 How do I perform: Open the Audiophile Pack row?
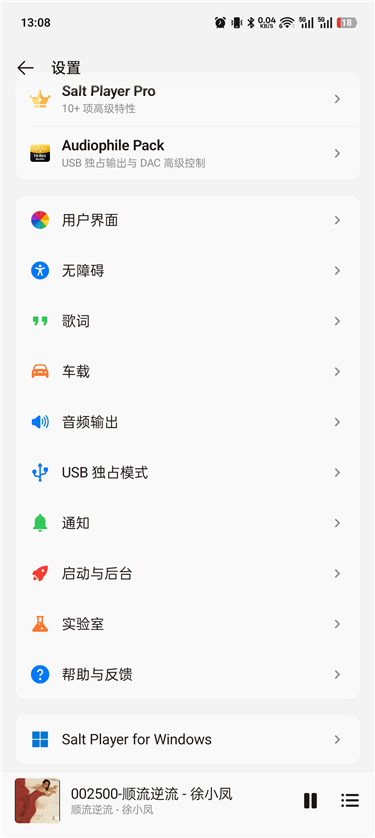(x=188, y=153)
